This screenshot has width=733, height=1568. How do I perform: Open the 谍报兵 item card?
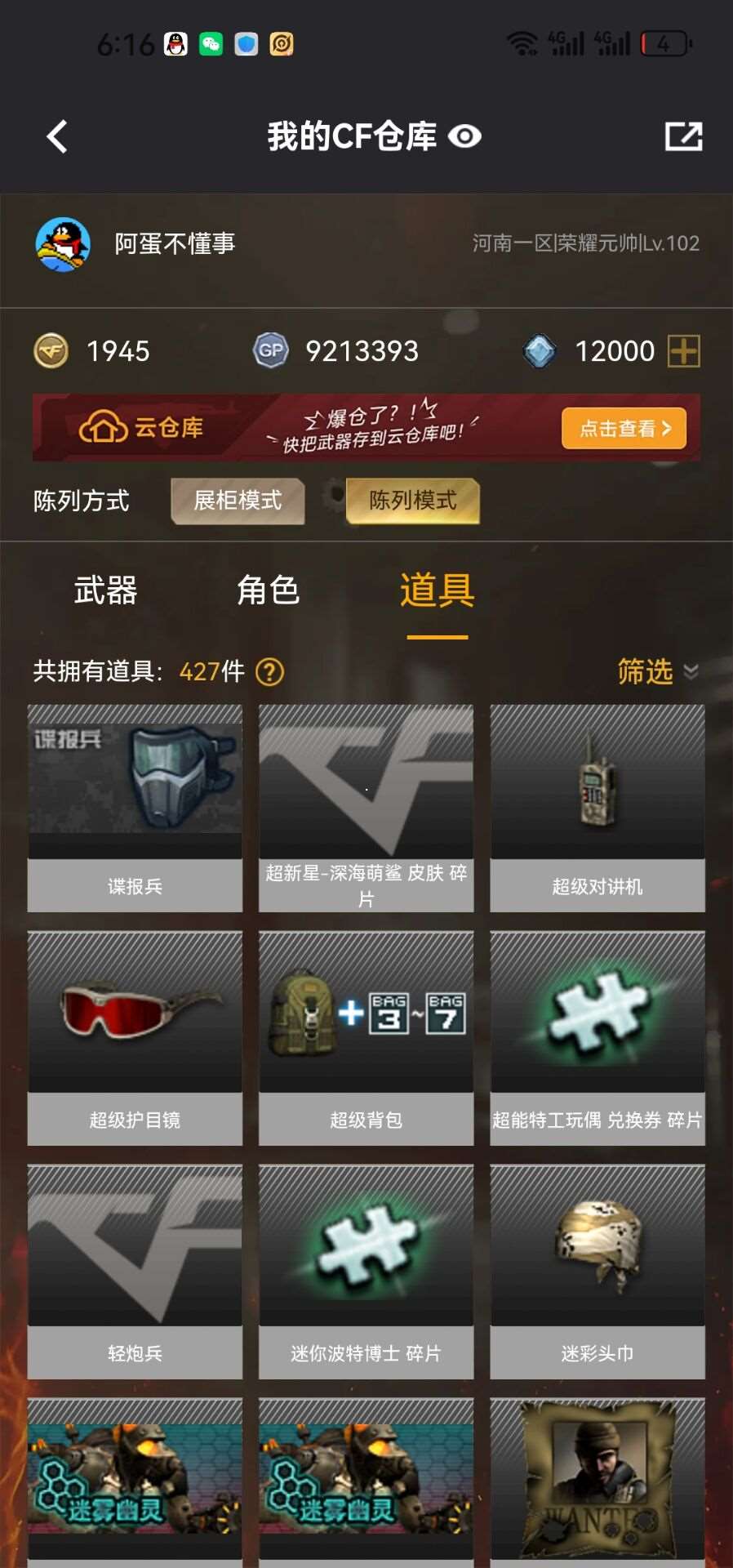135,808
